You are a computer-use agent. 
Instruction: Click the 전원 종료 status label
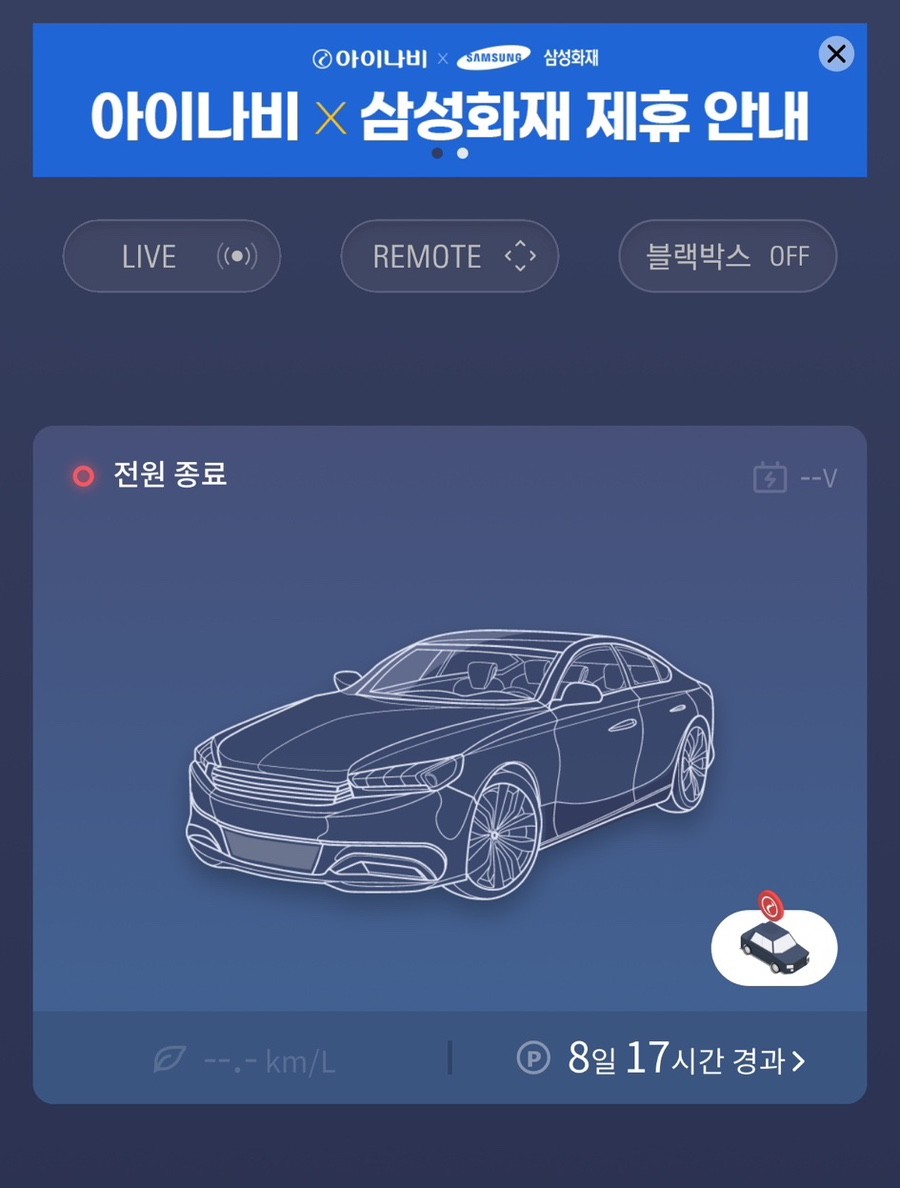170,477
